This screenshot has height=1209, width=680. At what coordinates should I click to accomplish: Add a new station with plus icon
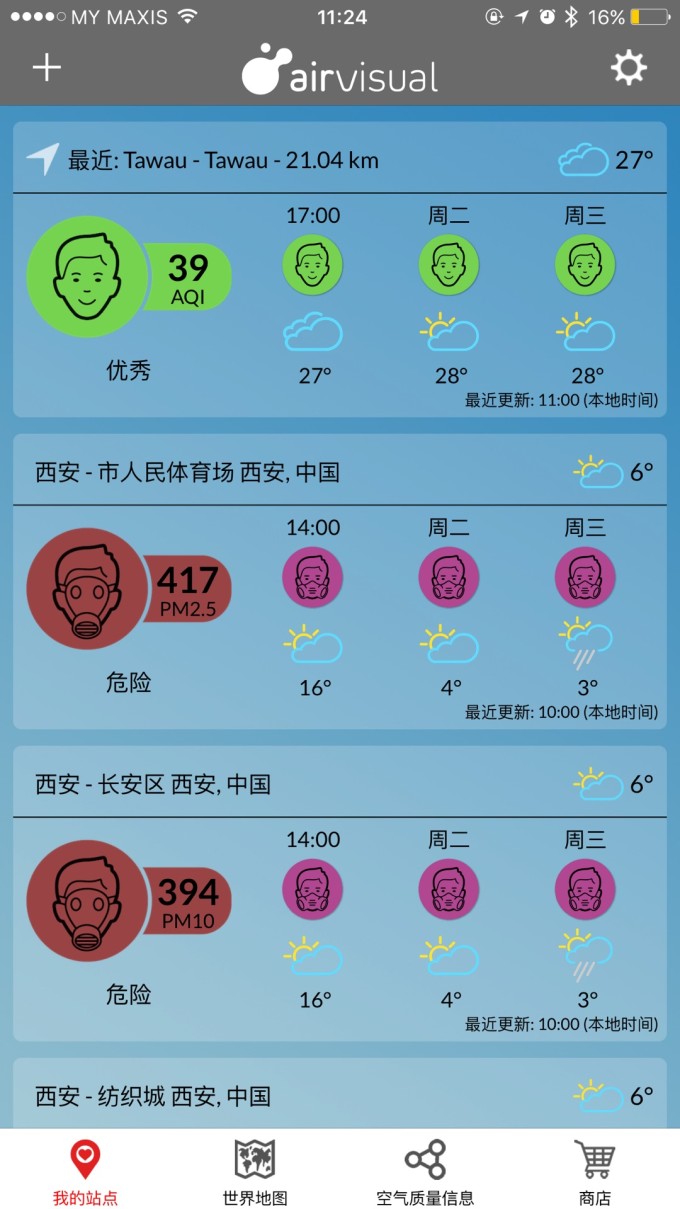47,67
